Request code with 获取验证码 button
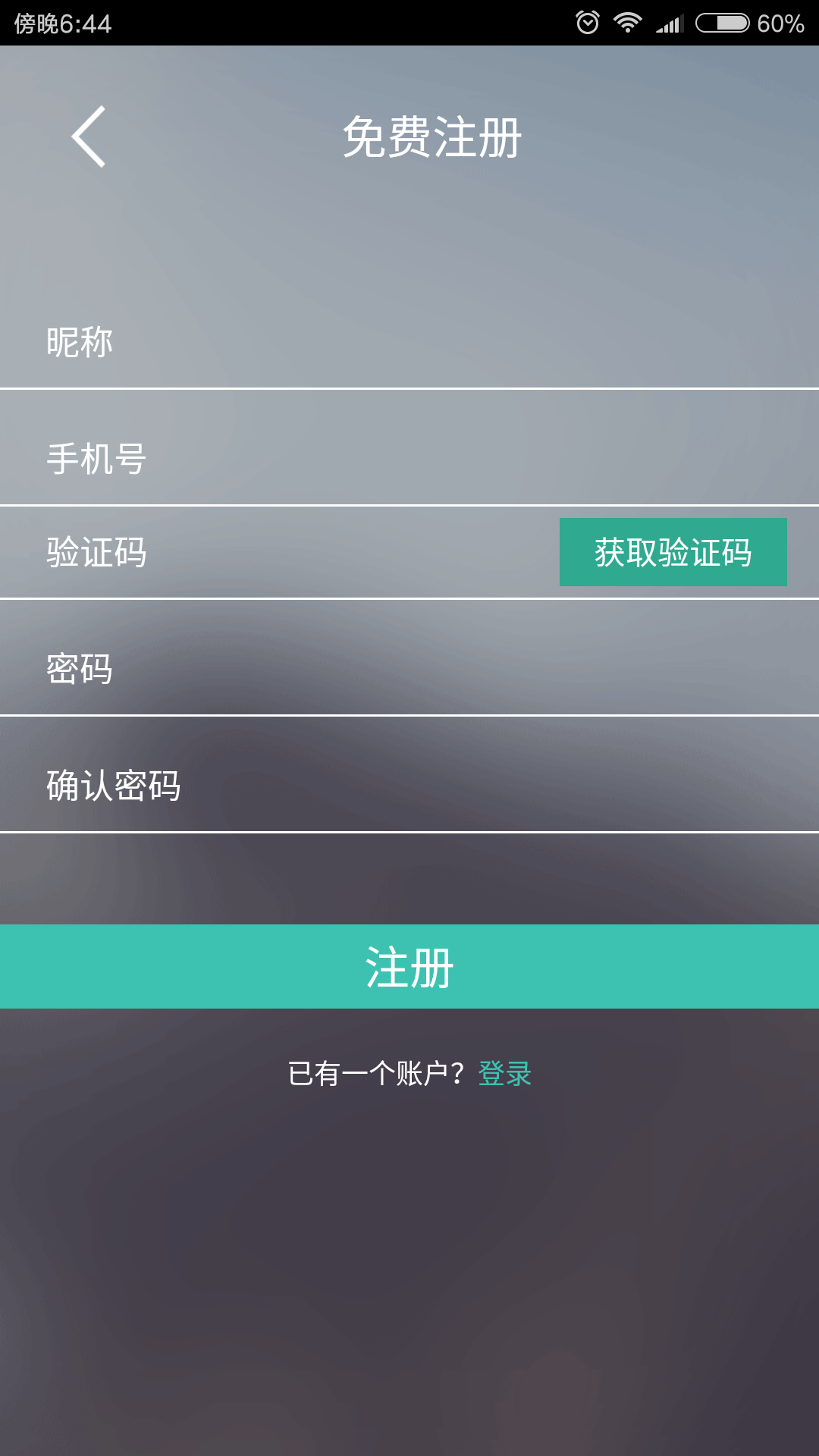819x1456 pixels. (673, 552)
